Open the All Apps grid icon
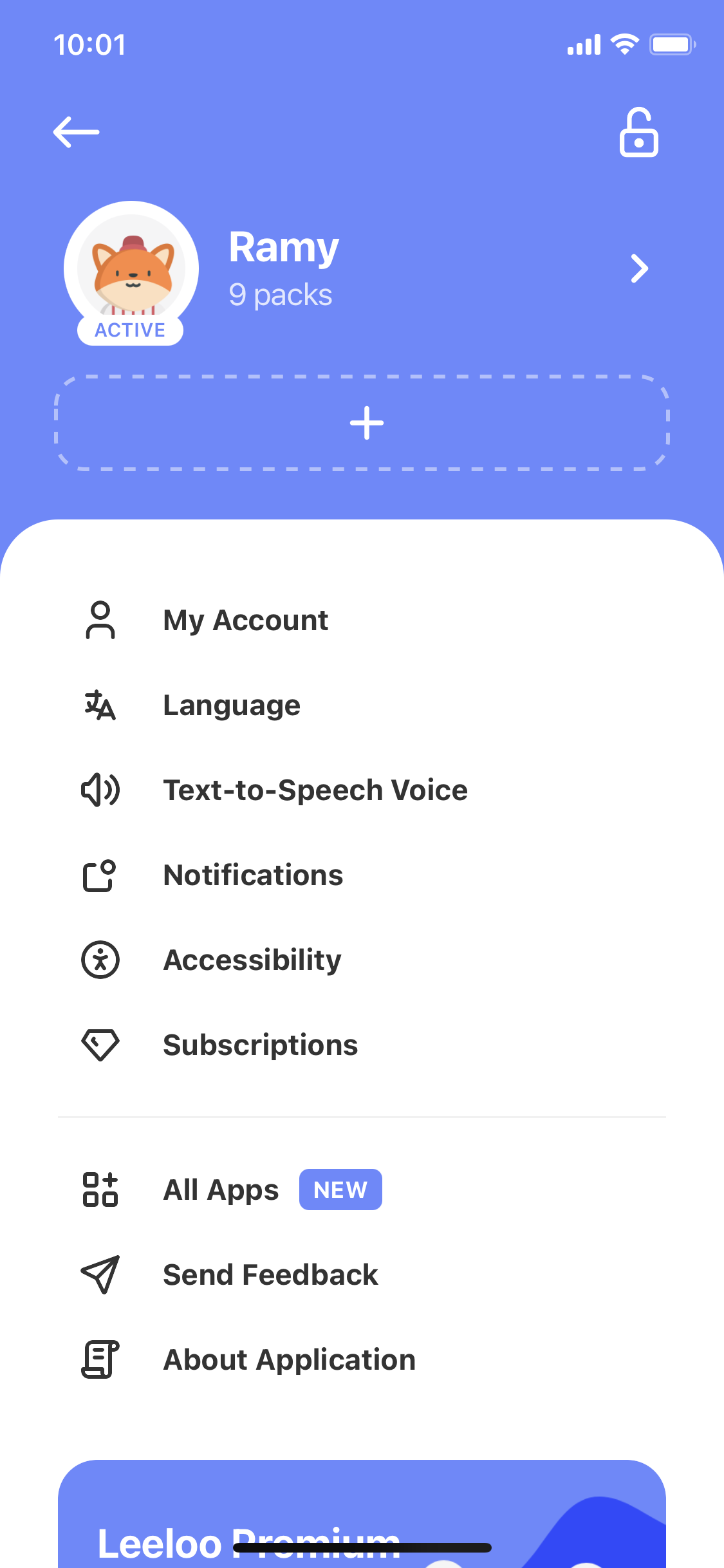The height and width of the screenshot is (1568, 724). 100,1190
